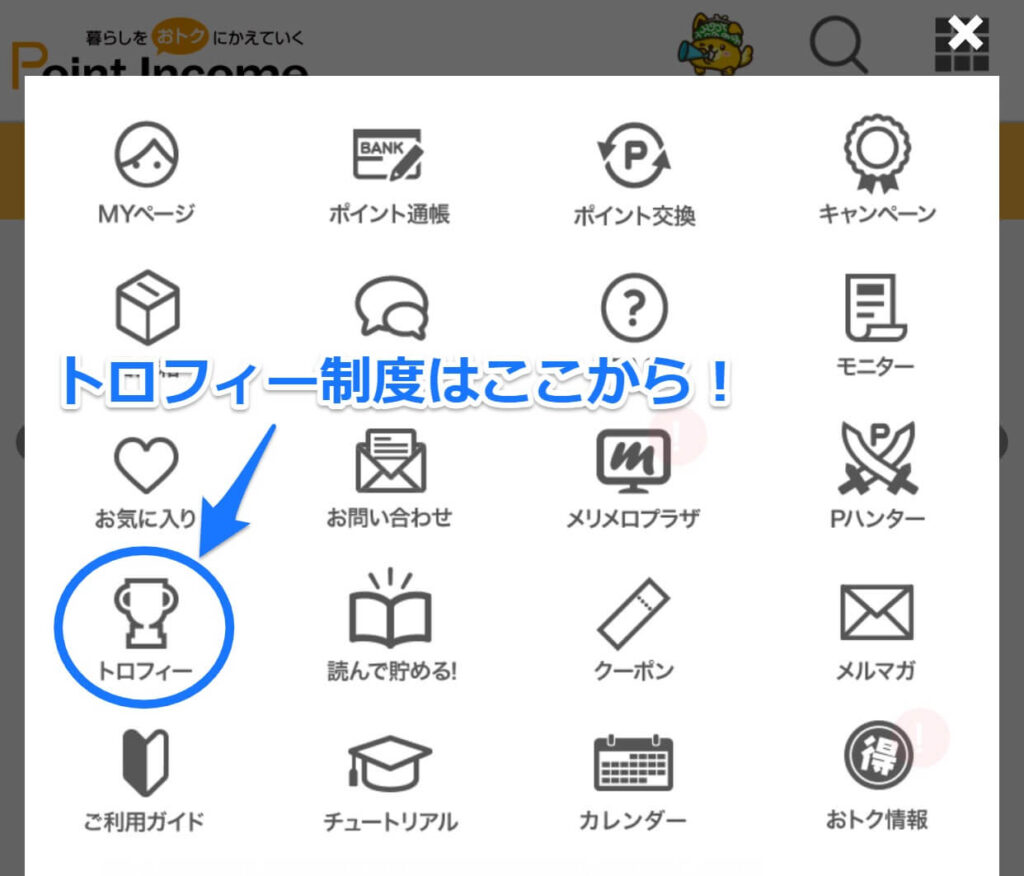Image resolution: width=1024 pixels, height=876 pixels.
Task: Open おトク情報
Action: [x=877, y=780]
